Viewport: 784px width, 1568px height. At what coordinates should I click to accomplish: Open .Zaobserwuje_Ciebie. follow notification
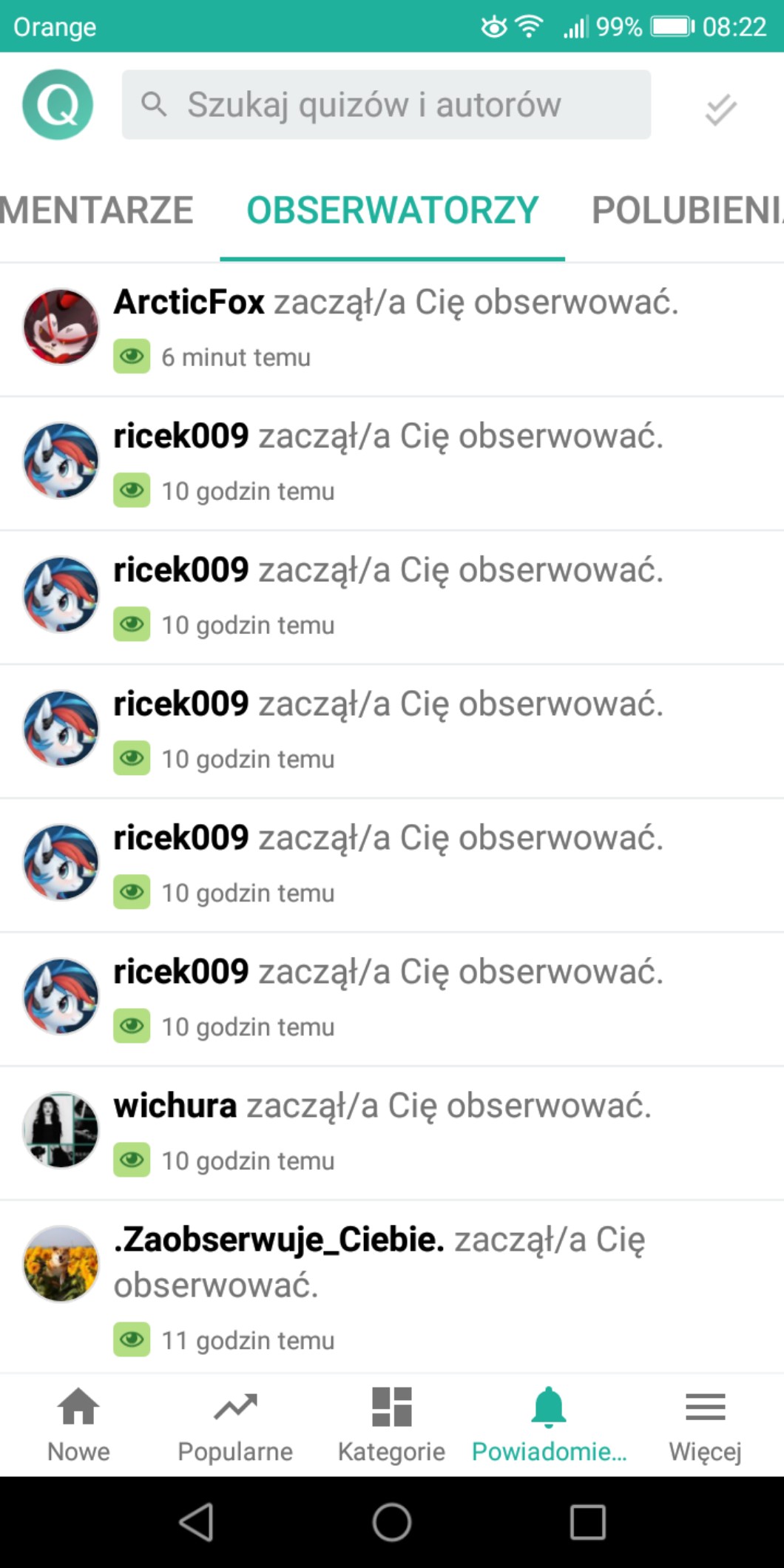coord(392,1288)
